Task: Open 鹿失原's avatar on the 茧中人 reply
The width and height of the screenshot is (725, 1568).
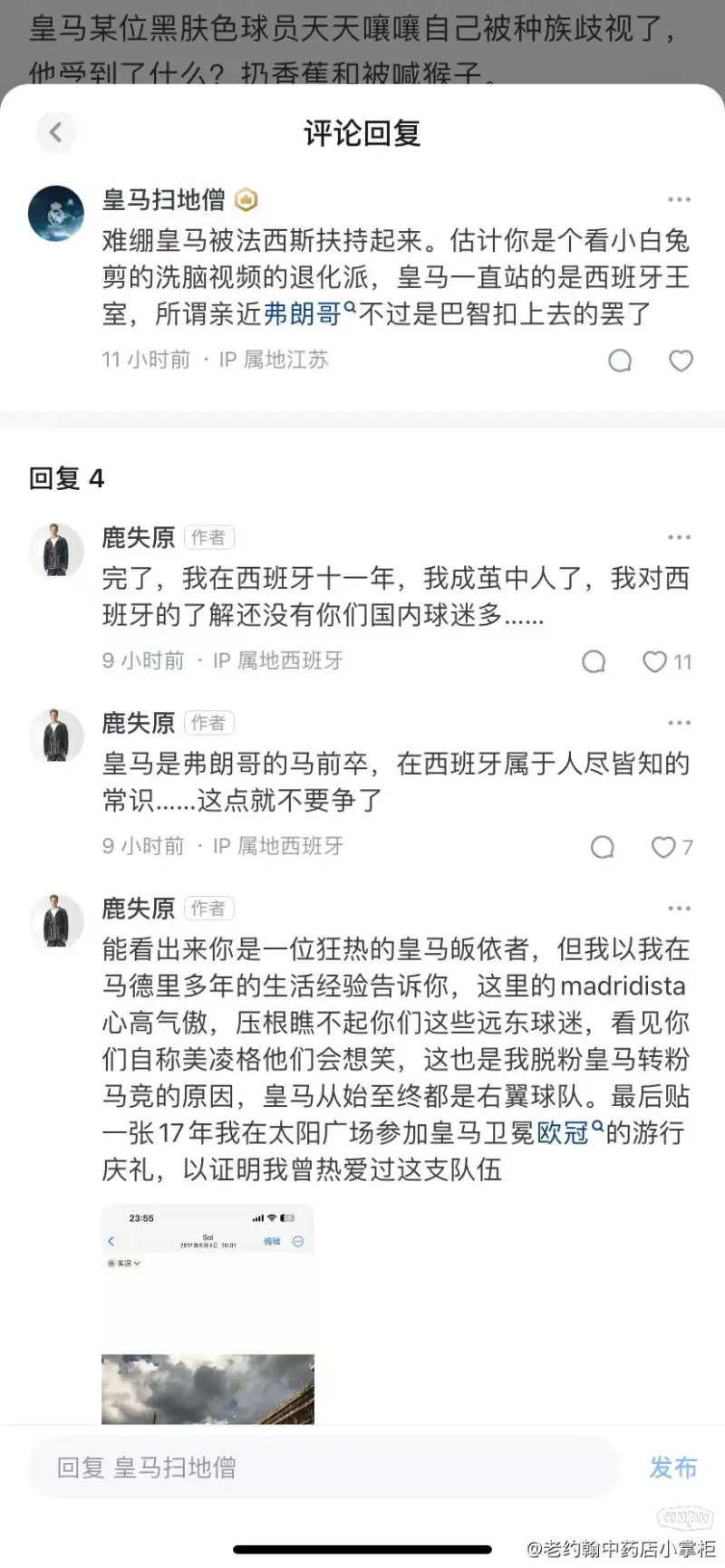Action: click(56, 550)
